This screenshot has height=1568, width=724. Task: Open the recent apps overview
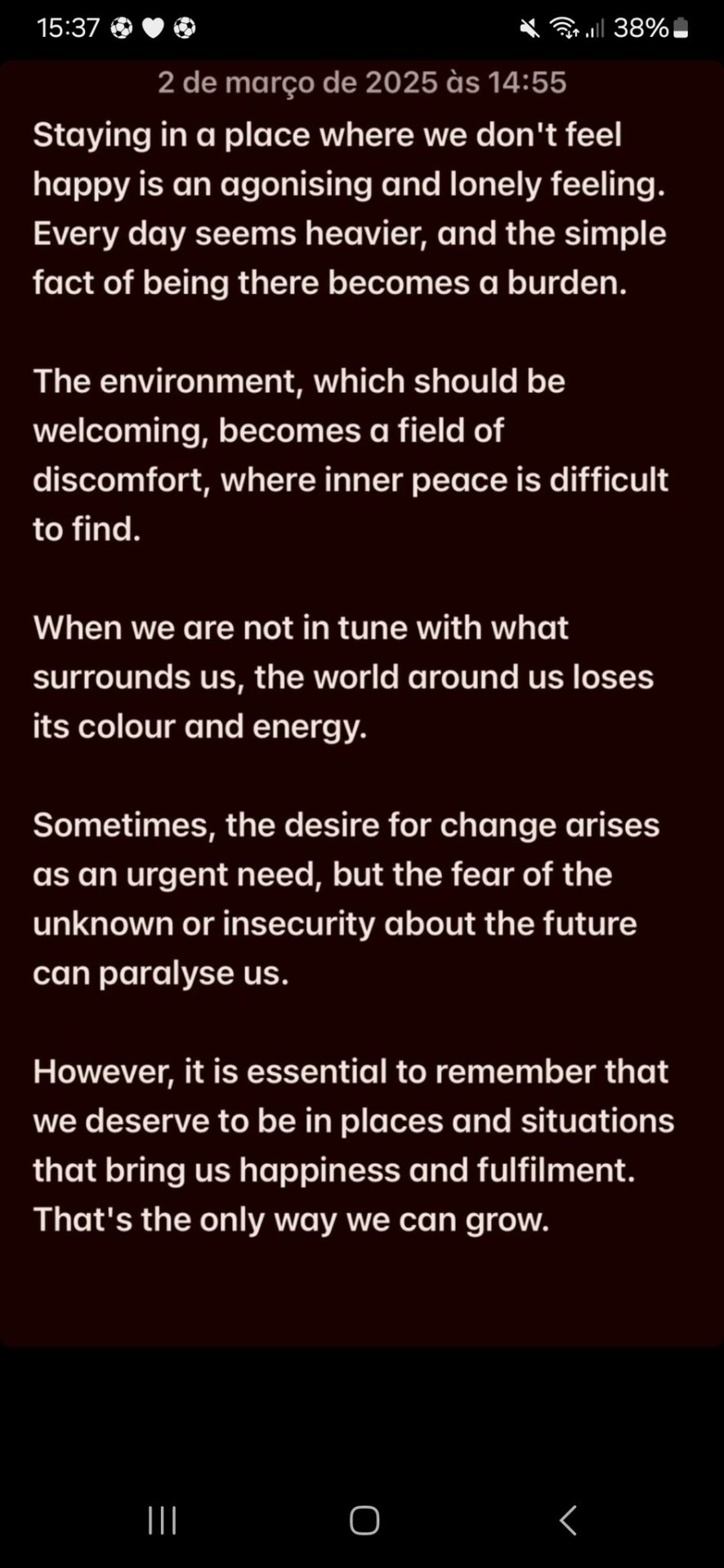click(162, 1521)
